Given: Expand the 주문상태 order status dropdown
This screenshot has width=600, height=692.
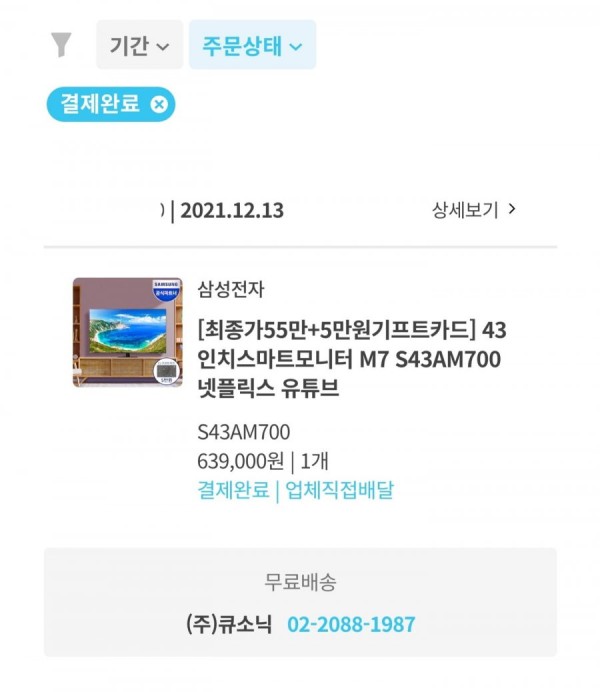Looking at the screenshot, I should (x=252, y=45).
